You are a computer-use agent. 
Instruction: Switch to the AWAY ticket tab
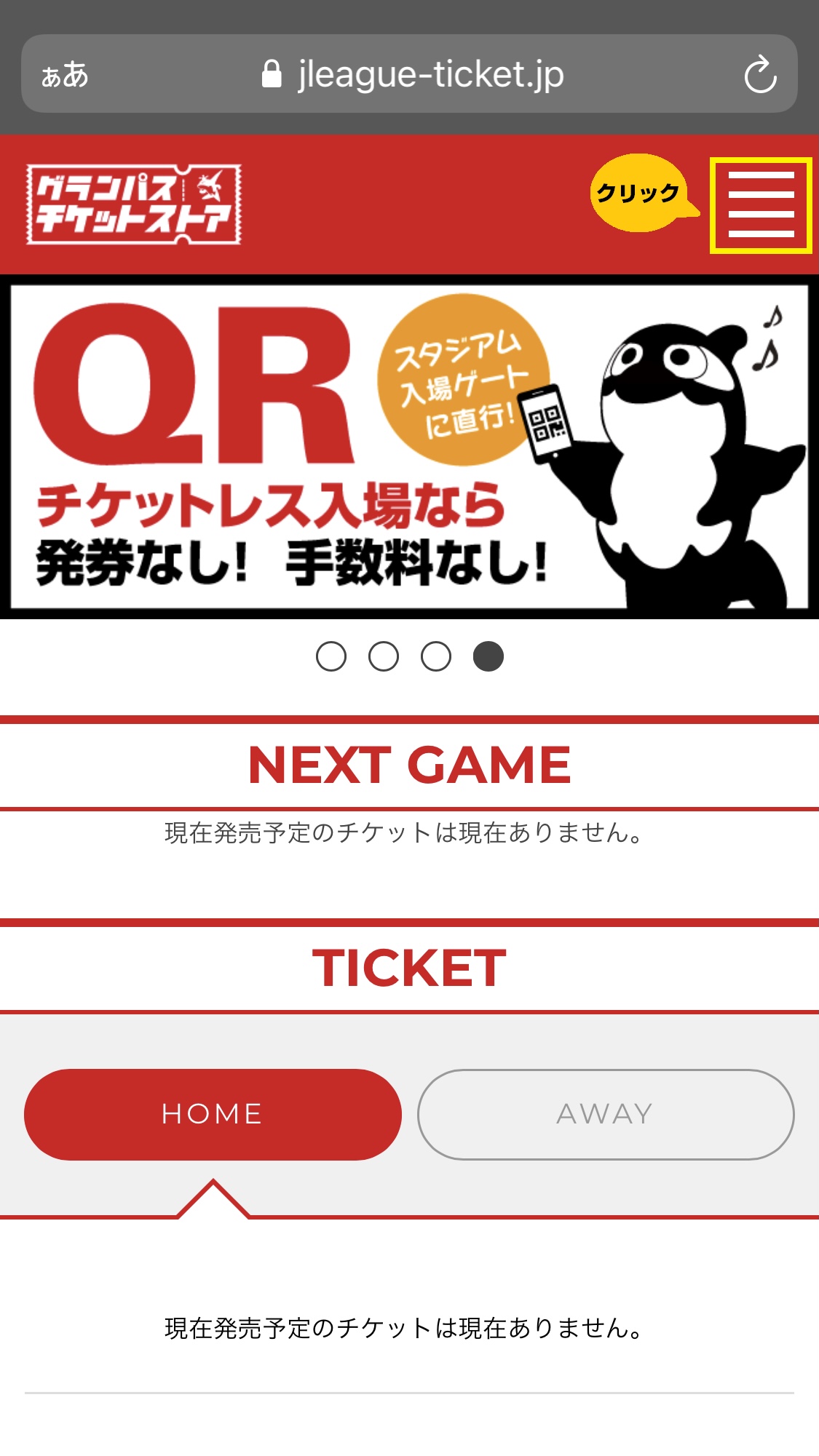[605, 1114]
